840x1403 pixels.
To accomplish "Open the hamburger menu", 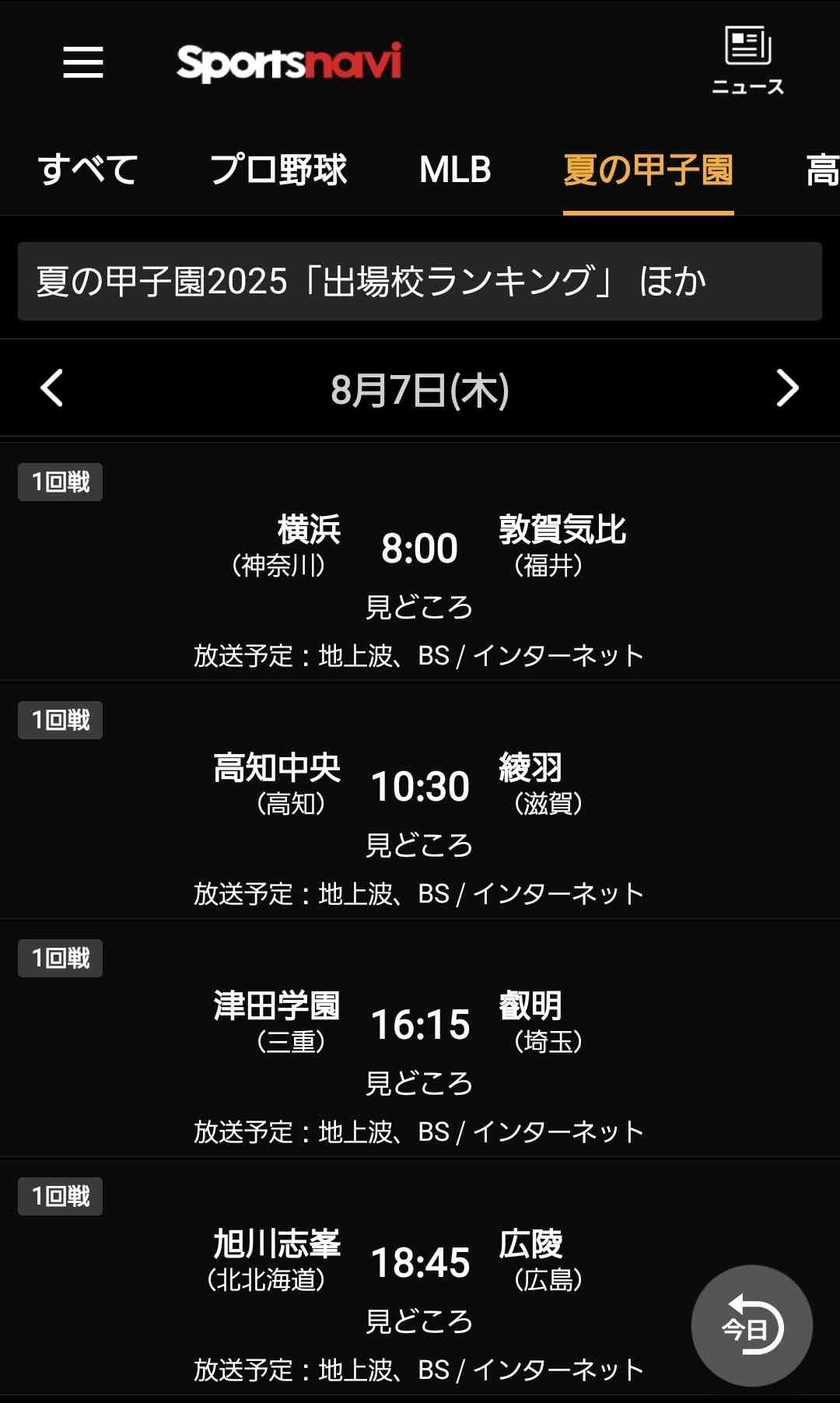I will coord(83,62).
